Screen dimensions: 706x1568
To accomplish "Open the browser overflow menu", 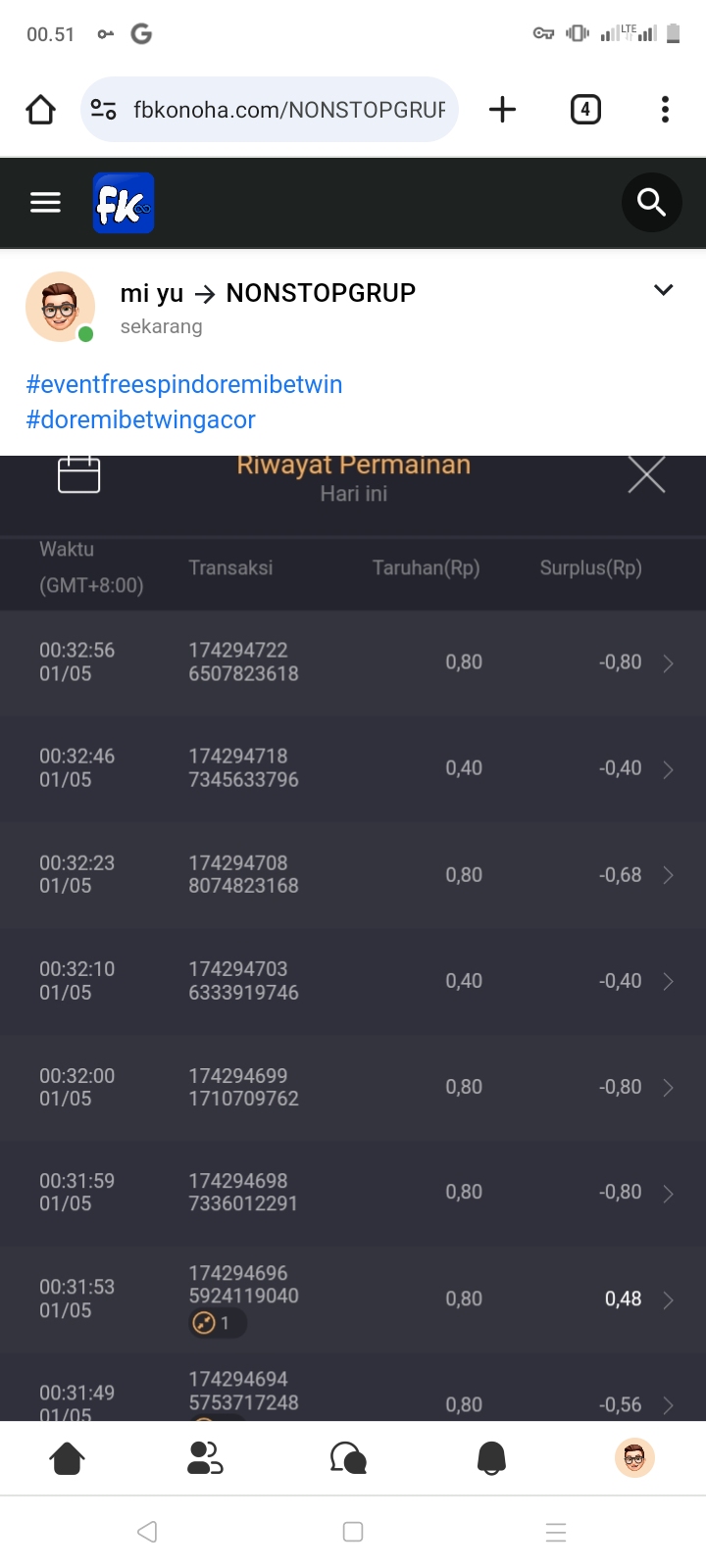I will tap(665, 110).
